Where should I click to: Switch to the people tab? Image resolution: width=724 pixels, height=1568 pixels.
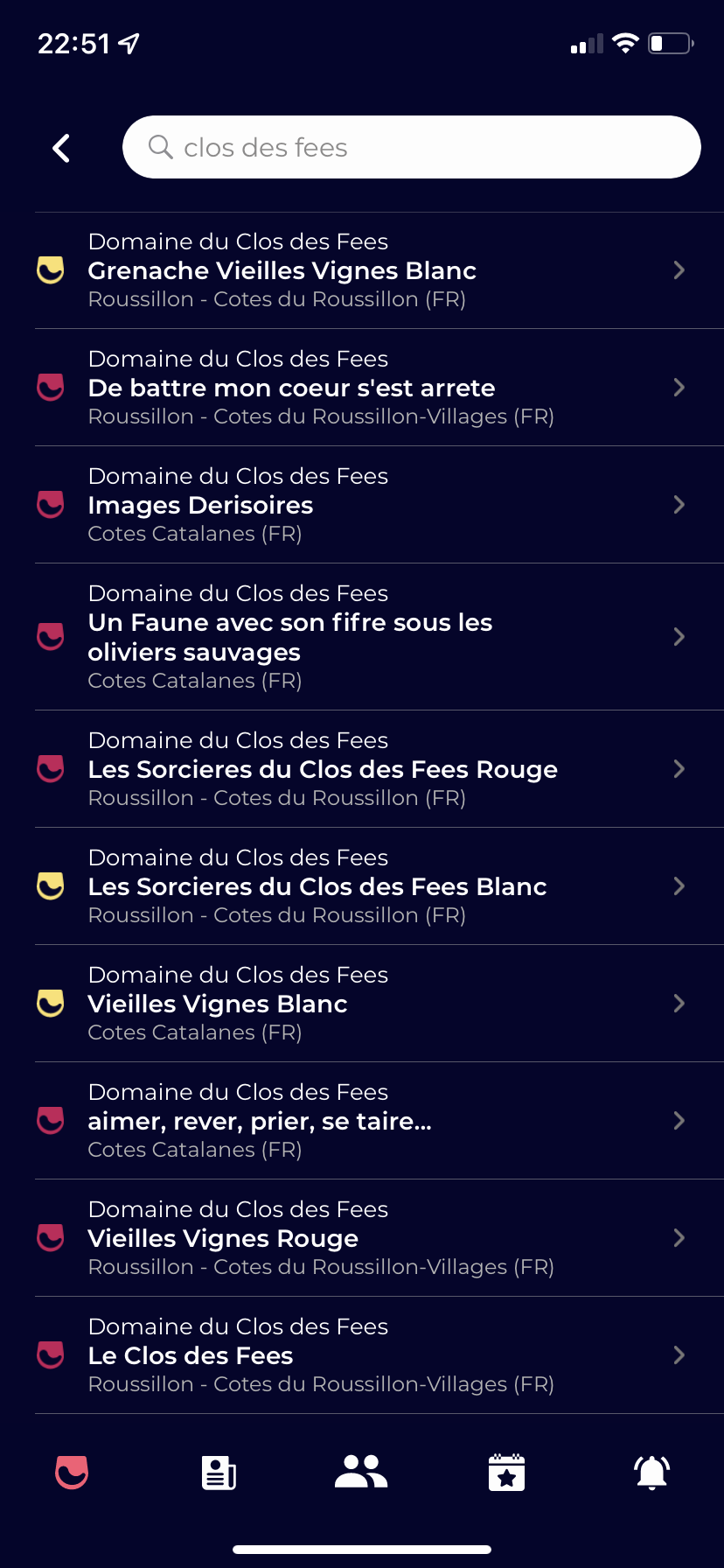tap(361, 1472)
